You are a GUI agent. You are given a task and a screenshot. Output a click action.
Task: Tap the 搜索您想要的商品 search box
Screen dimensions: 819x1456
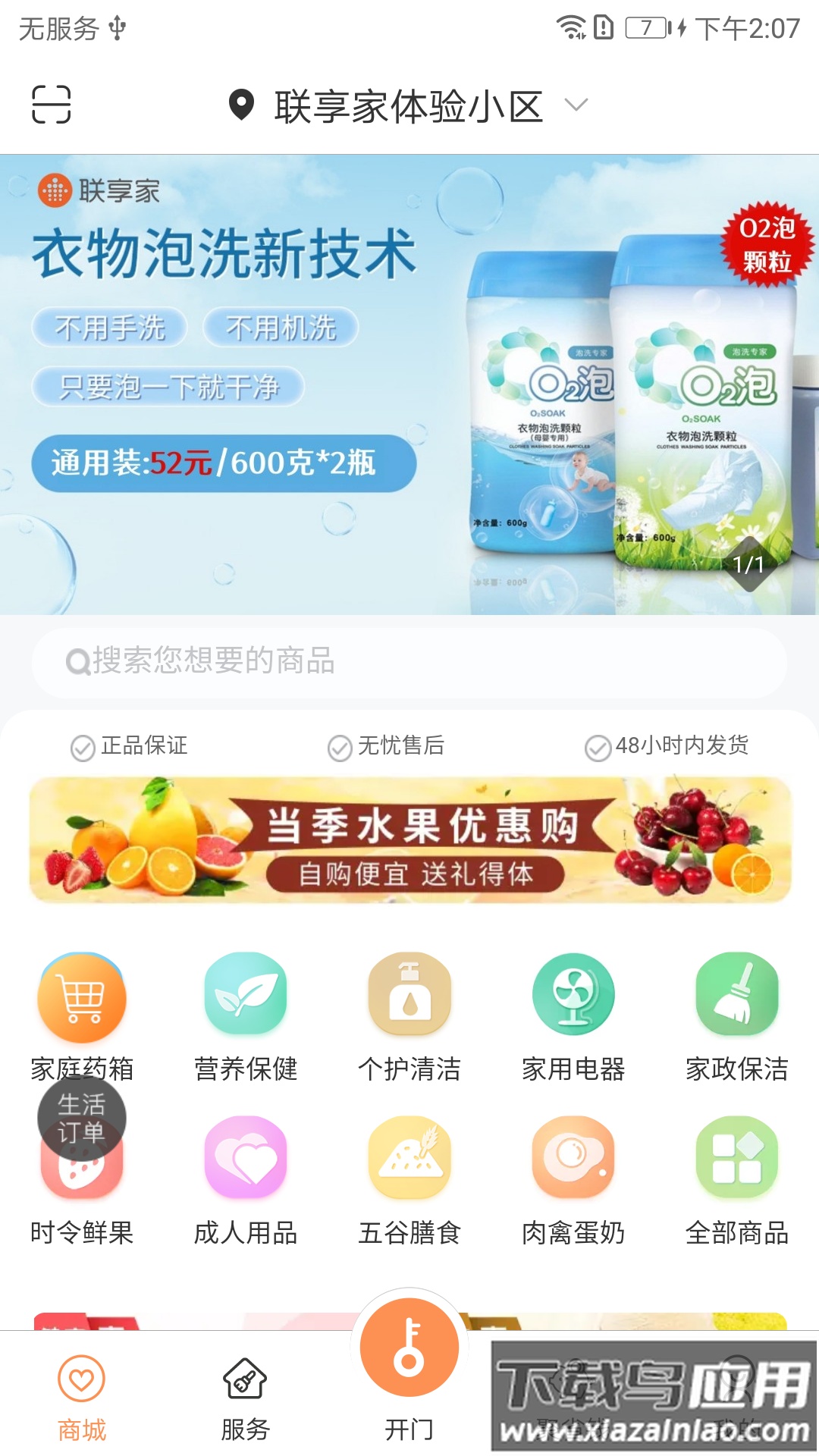tap(409, 662)
